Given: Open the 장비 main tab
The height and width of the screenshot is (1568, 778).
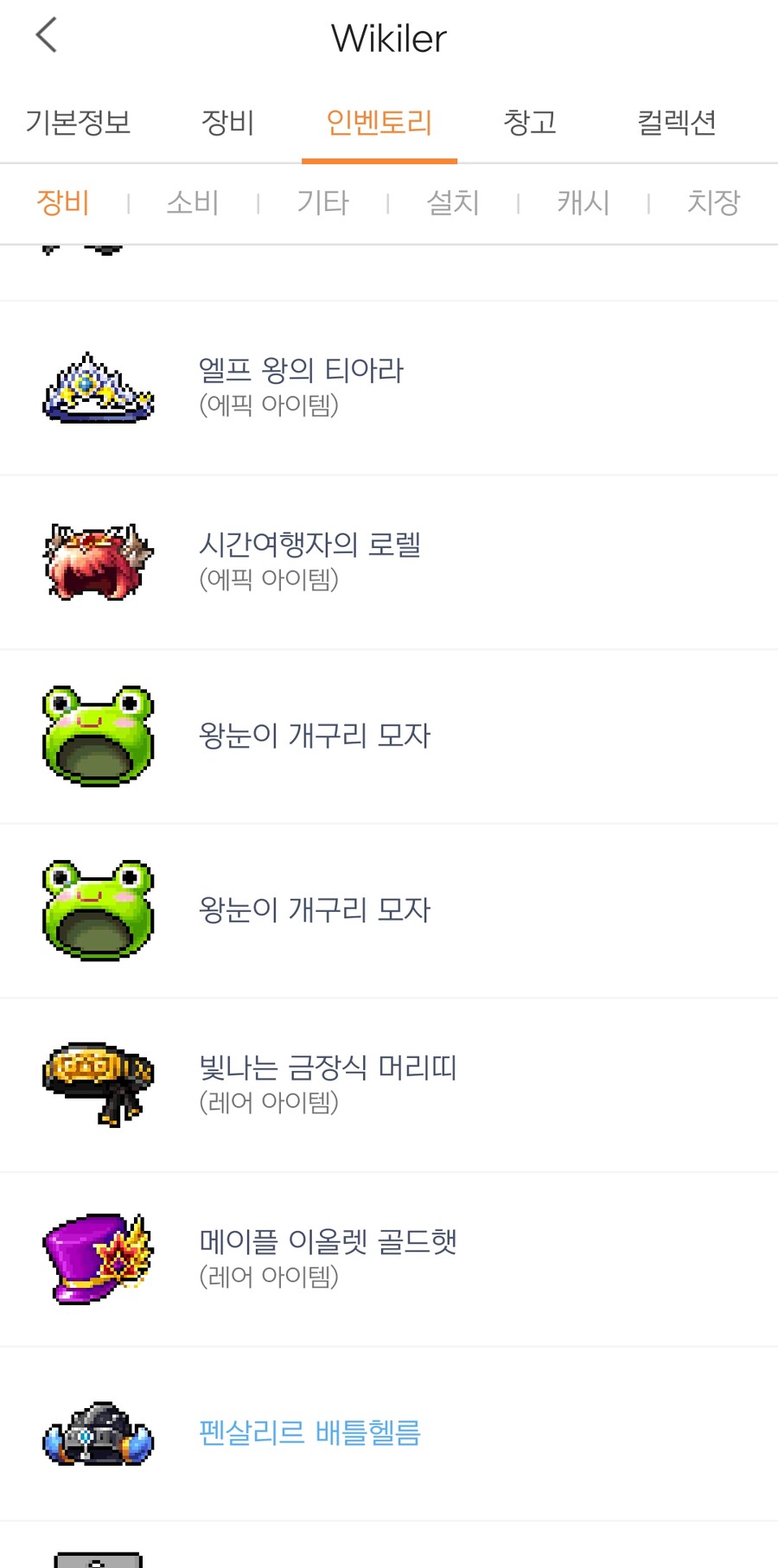Looking at the screenshot, I should click(x=227, y=123).
